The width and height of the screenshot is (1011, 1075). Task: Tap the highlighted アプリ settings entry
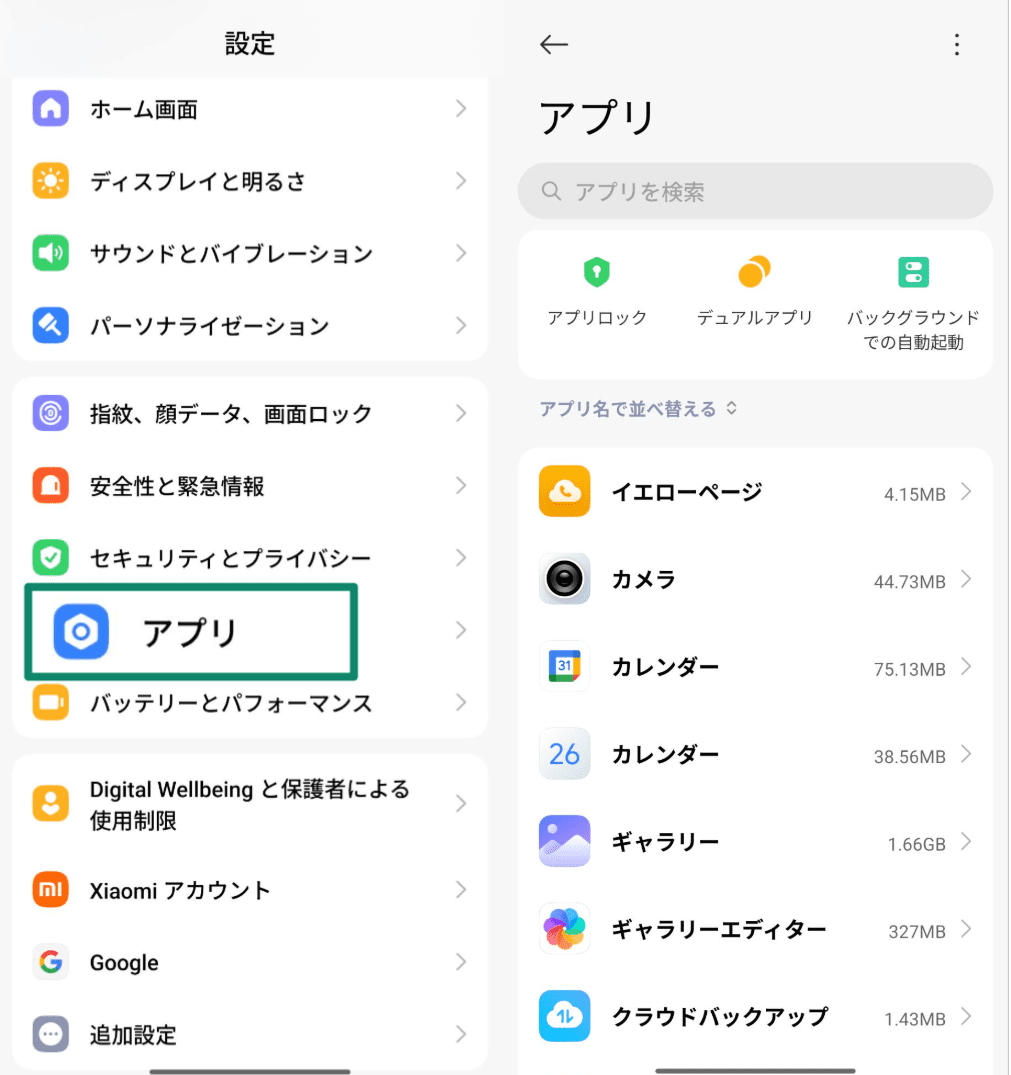tap(190, 631)
